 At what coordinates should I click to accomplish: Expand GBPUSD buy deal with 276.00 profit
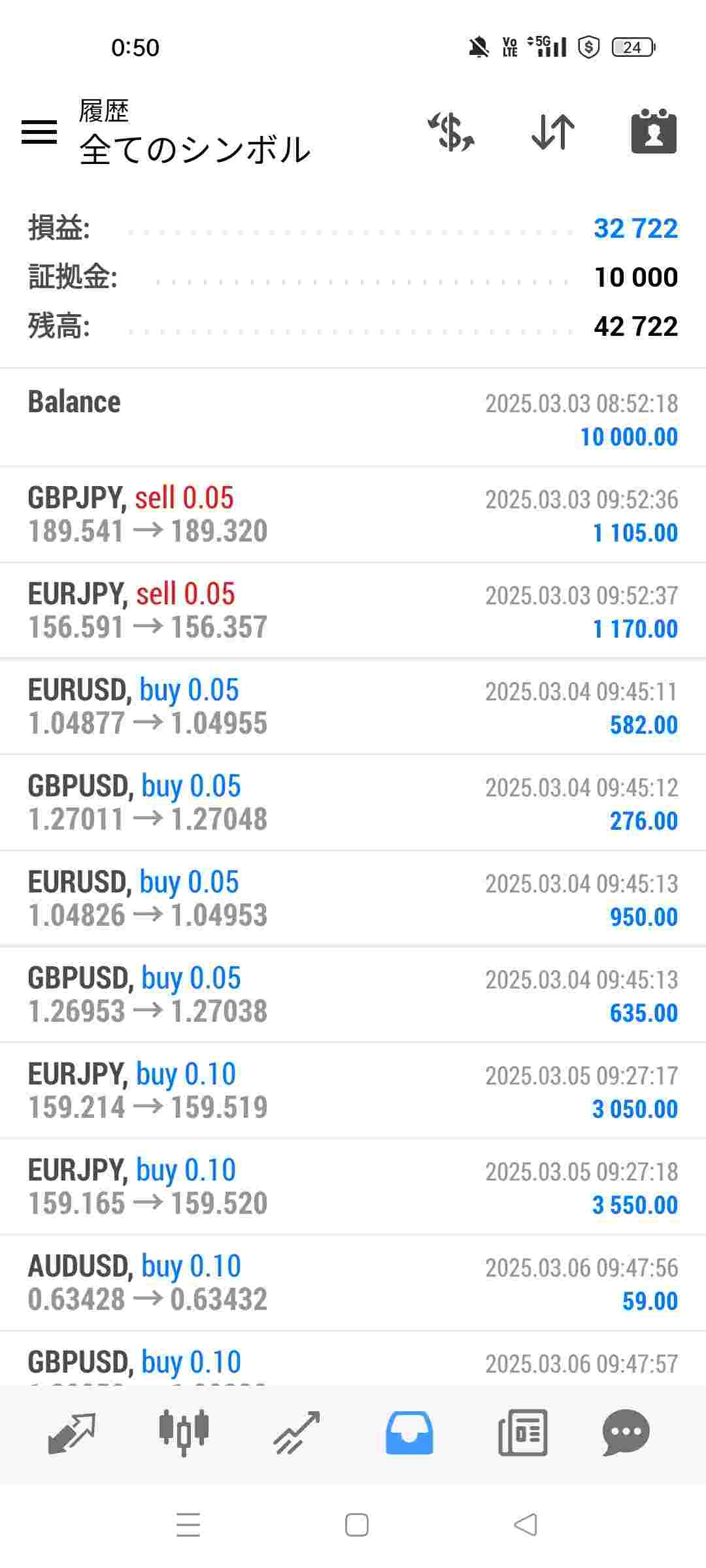pos(353,803)
